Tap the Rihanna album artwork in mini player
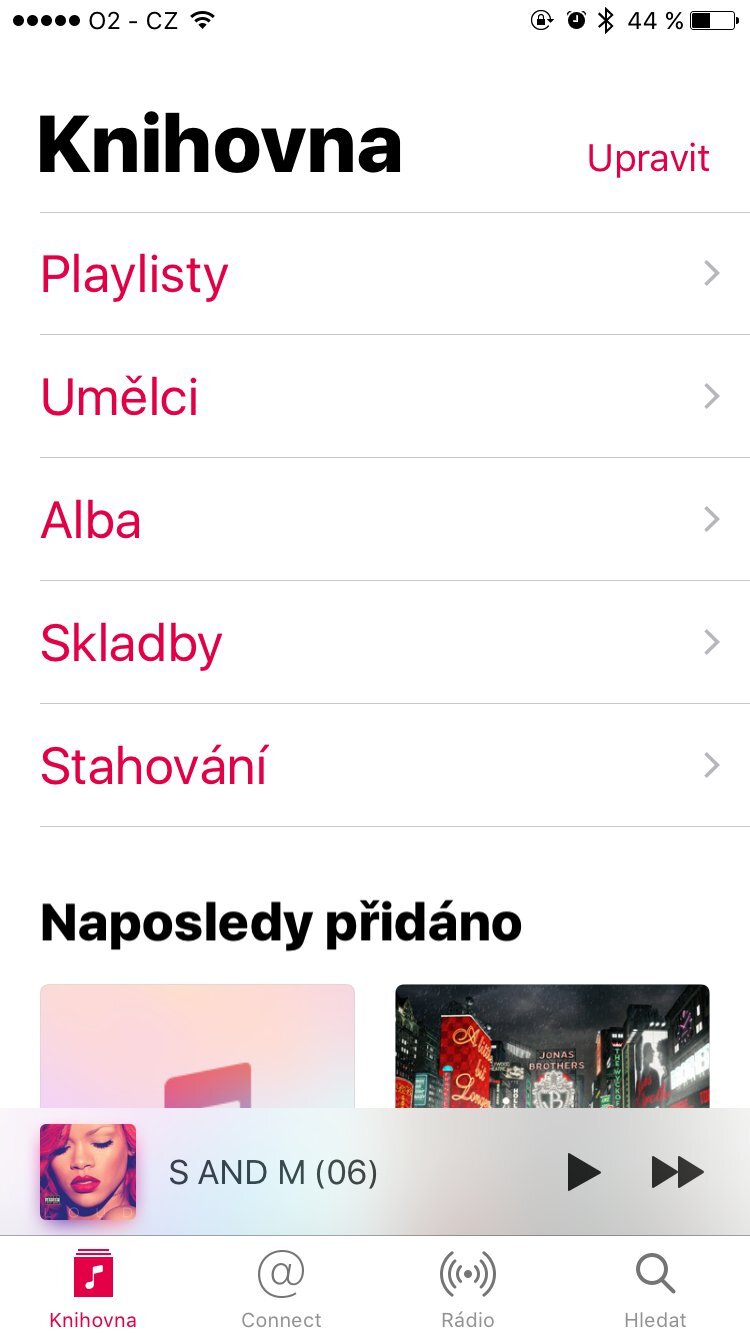Image resolution: width=750 pixels, height=1334 pixels. point(88,1171)
